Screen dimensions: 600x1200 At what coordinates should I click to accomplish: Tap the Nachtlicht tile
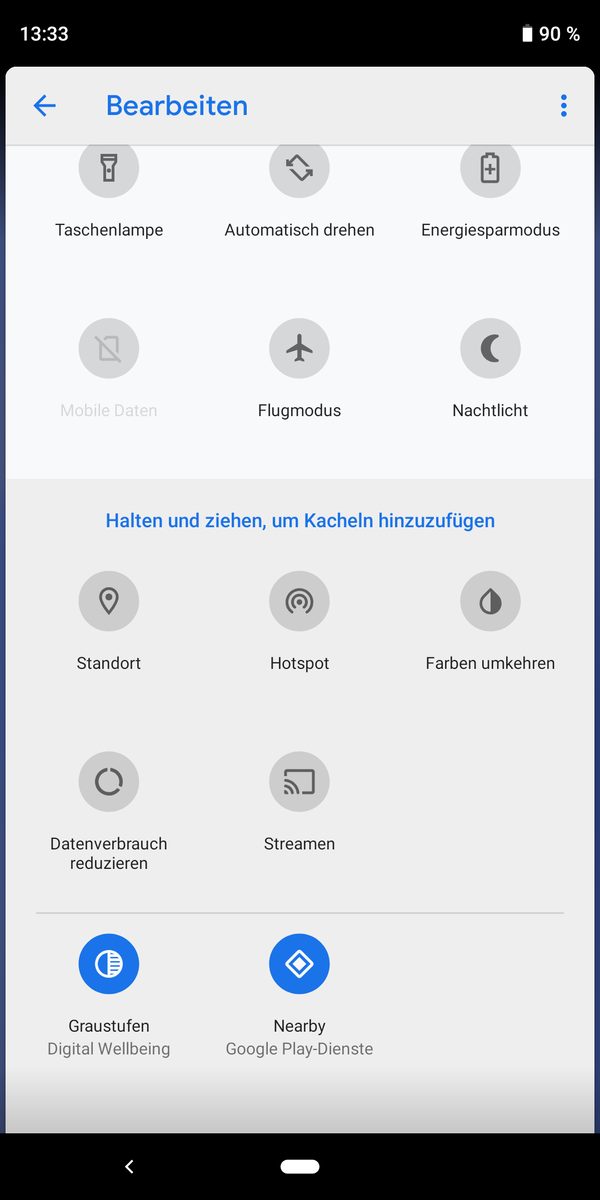pos(490,369)
